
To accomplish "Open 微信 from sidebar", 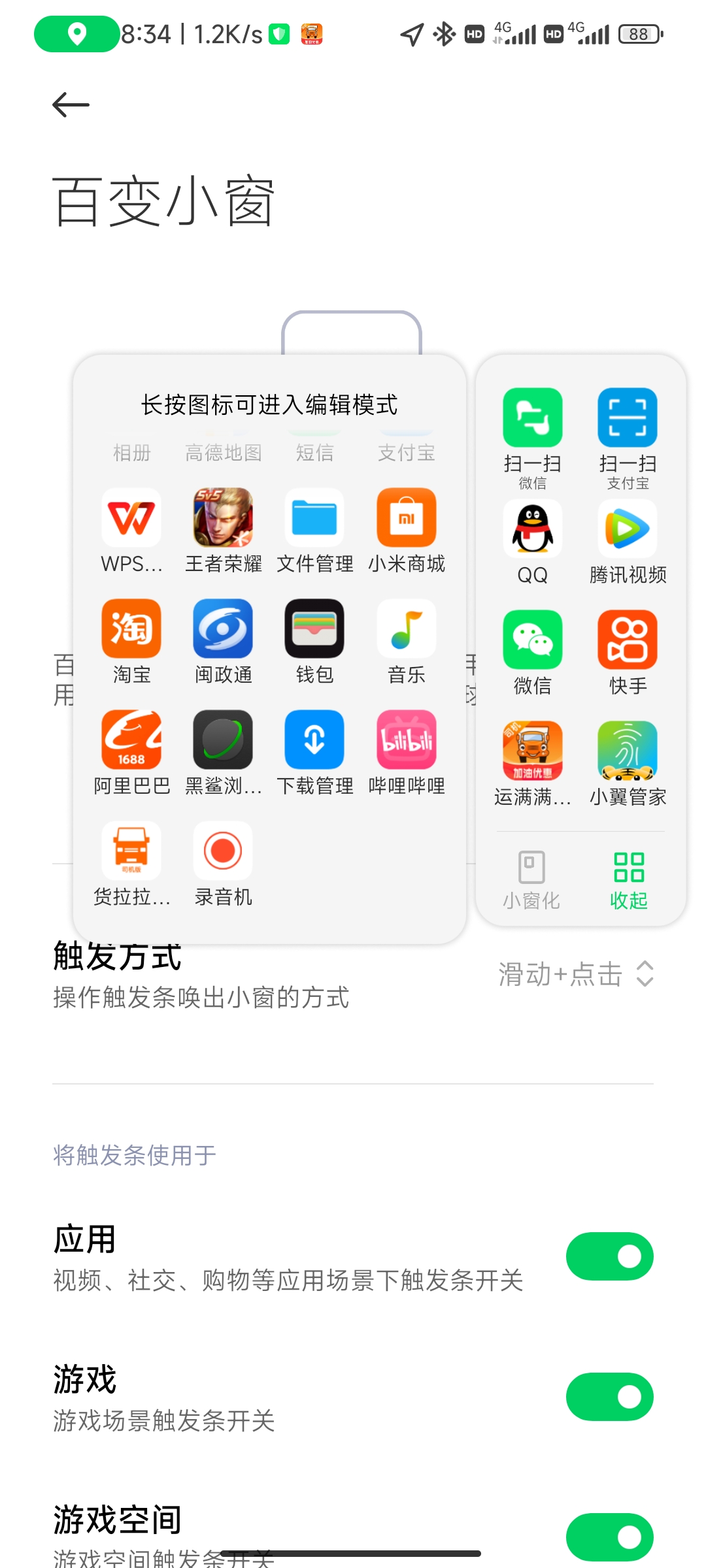I will tap(532, 641).
